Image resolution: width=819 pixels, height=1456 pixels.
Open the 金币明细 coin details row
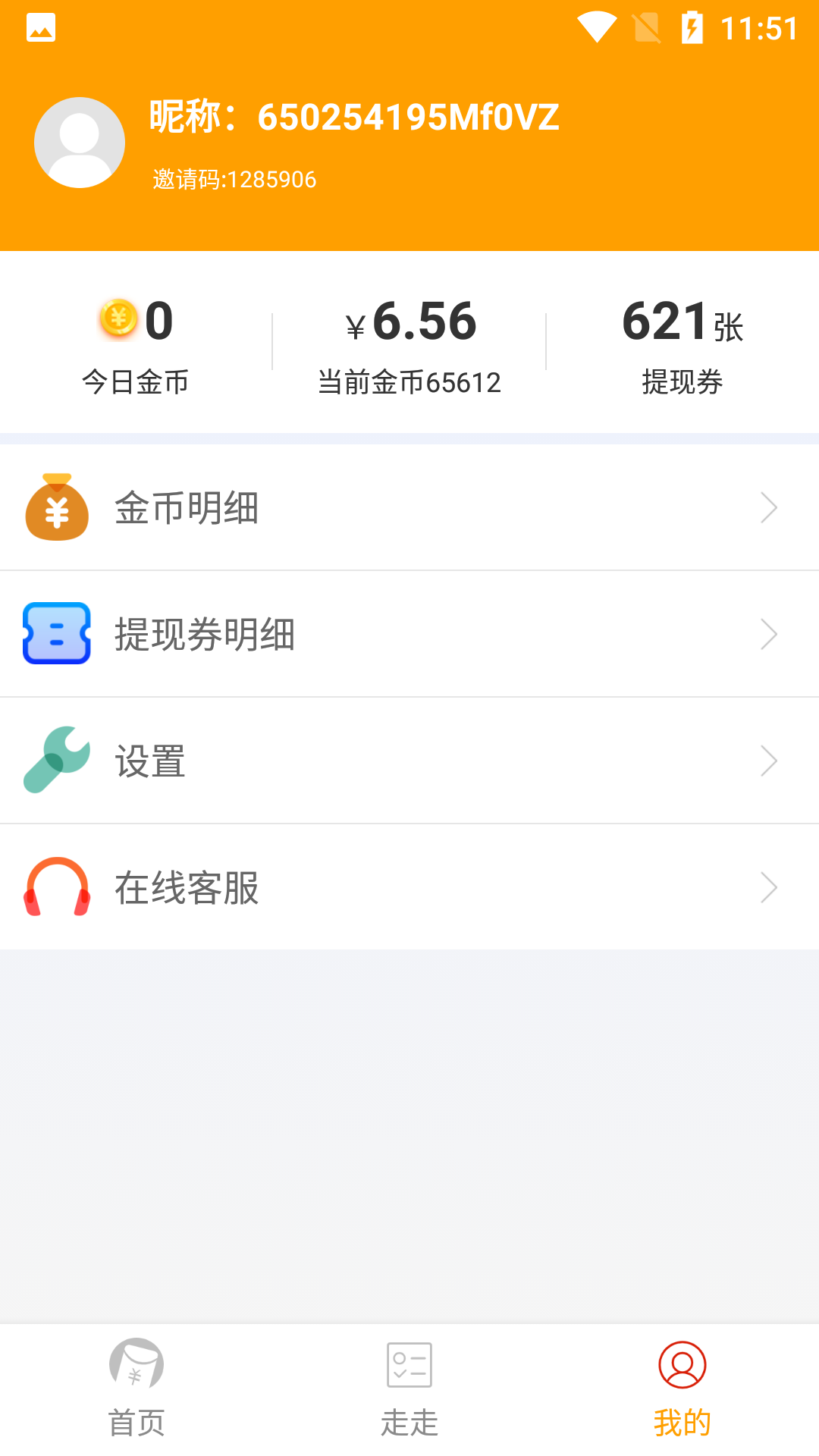[x=409, y=507]
